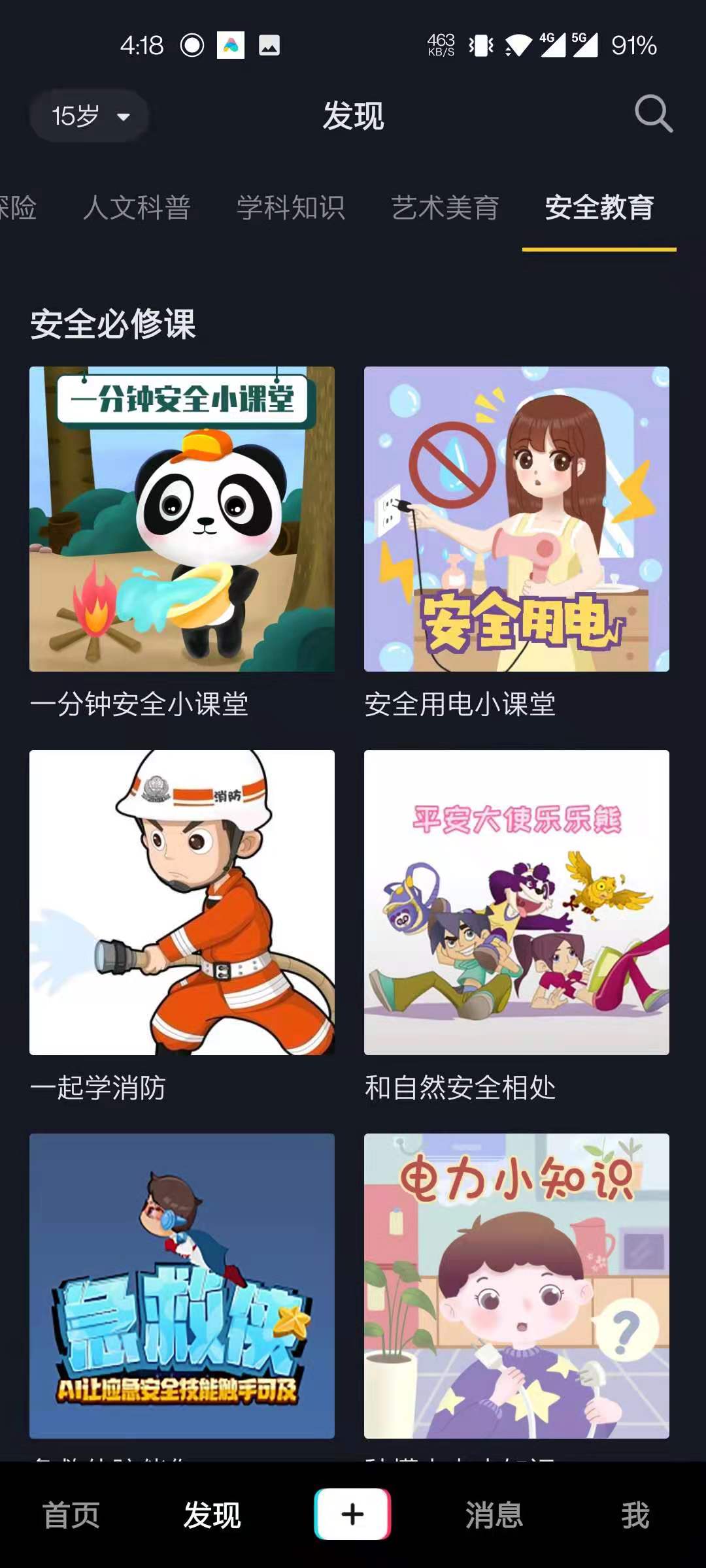Open the 安全用电小课堂 course card
The height and width of the screenshot is (1568, 706).
tap(516, 519)
